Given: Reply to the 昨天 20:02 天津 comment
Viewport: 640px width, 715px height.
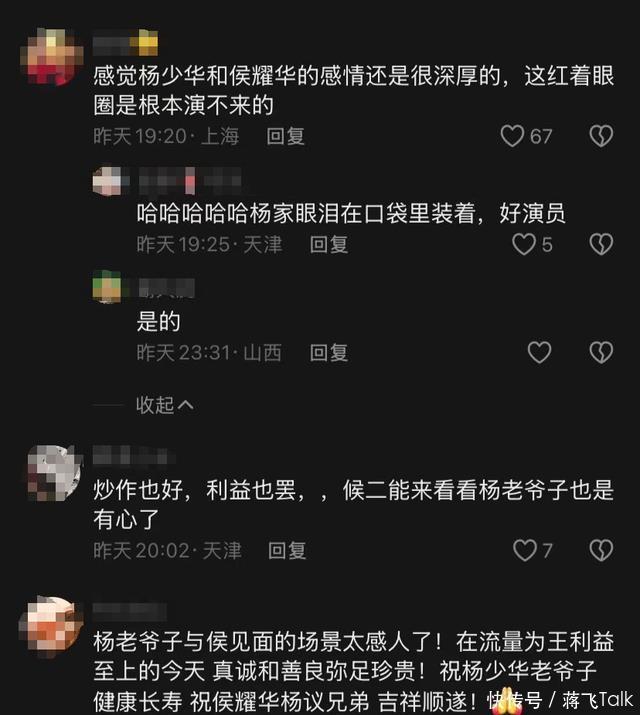Looking at the screenshot, I should [x=286, y=550].
